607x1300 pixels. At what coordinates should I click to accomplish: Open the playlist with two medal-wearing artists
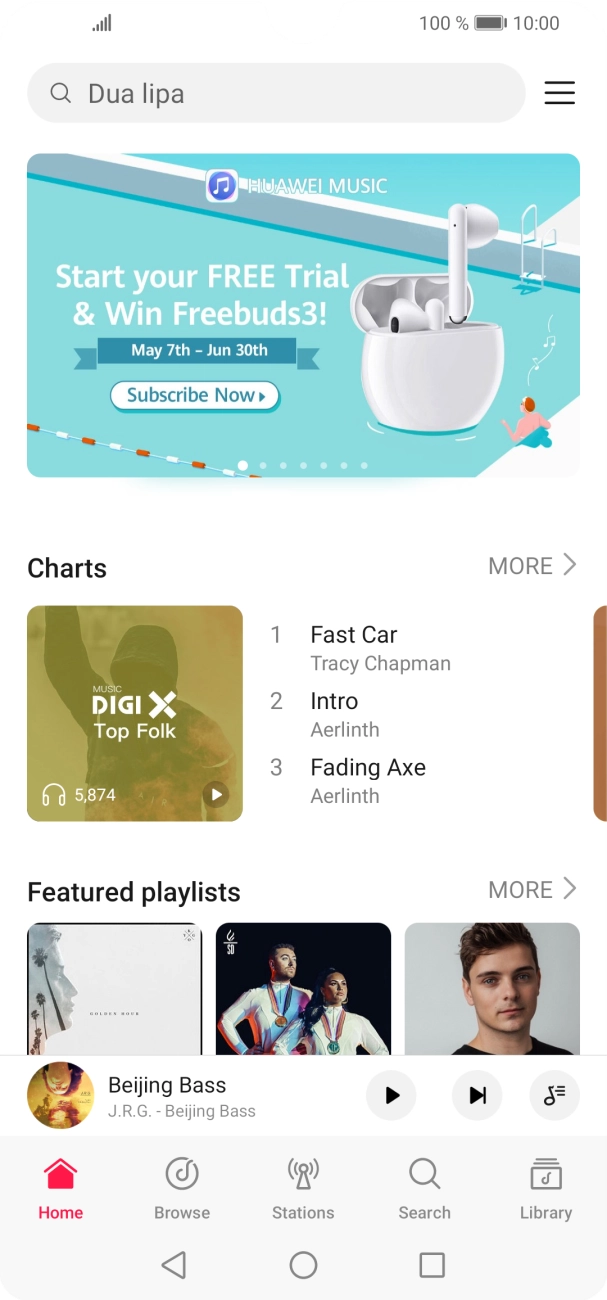303,988
